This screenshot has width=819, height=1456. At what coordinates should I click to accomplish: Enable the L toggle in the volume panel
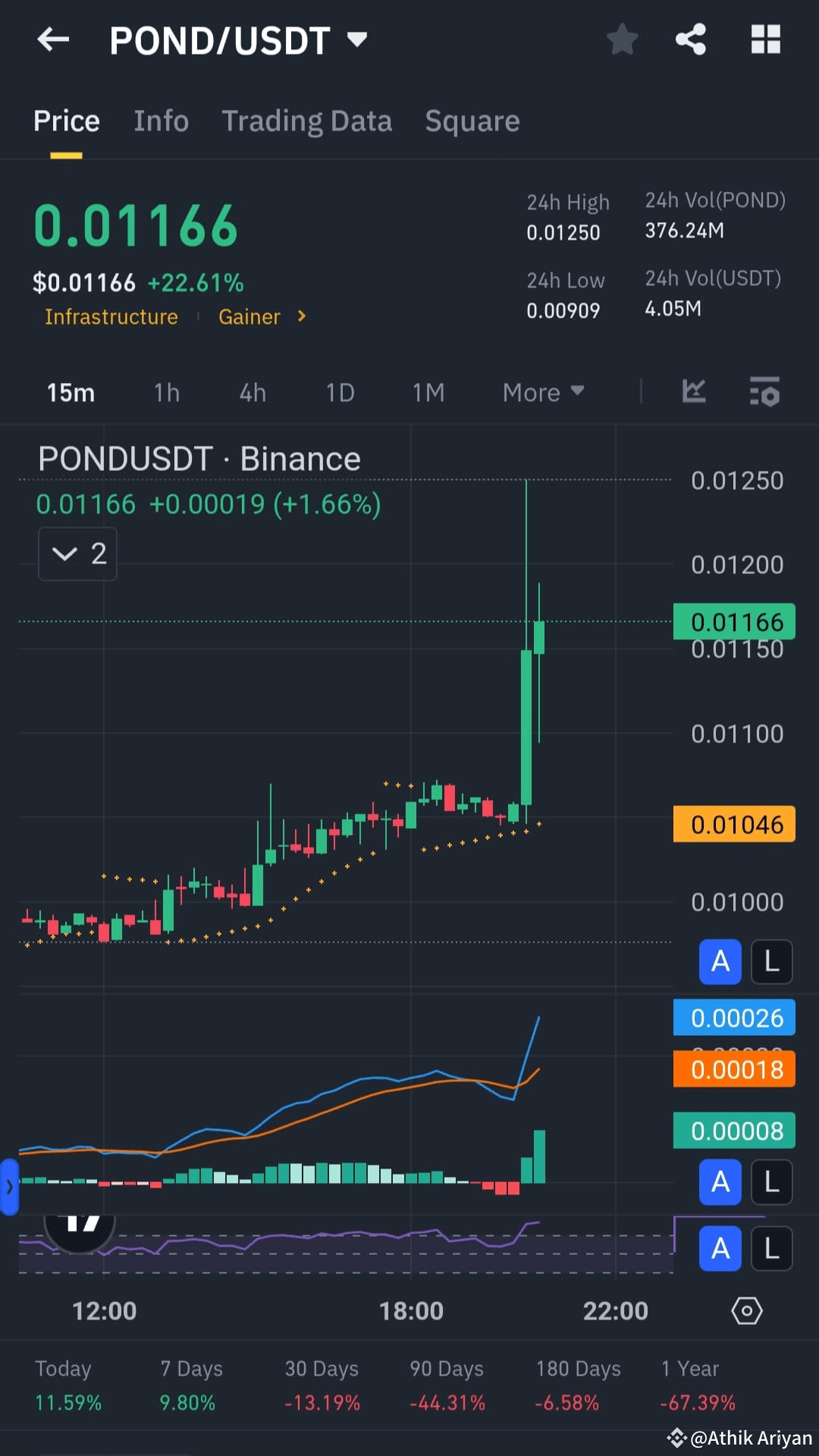[771, 1182]
